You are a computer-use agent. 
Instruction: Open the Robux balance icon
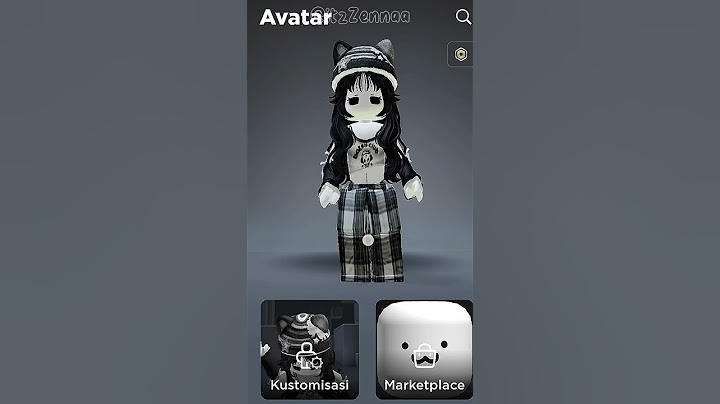462,55
